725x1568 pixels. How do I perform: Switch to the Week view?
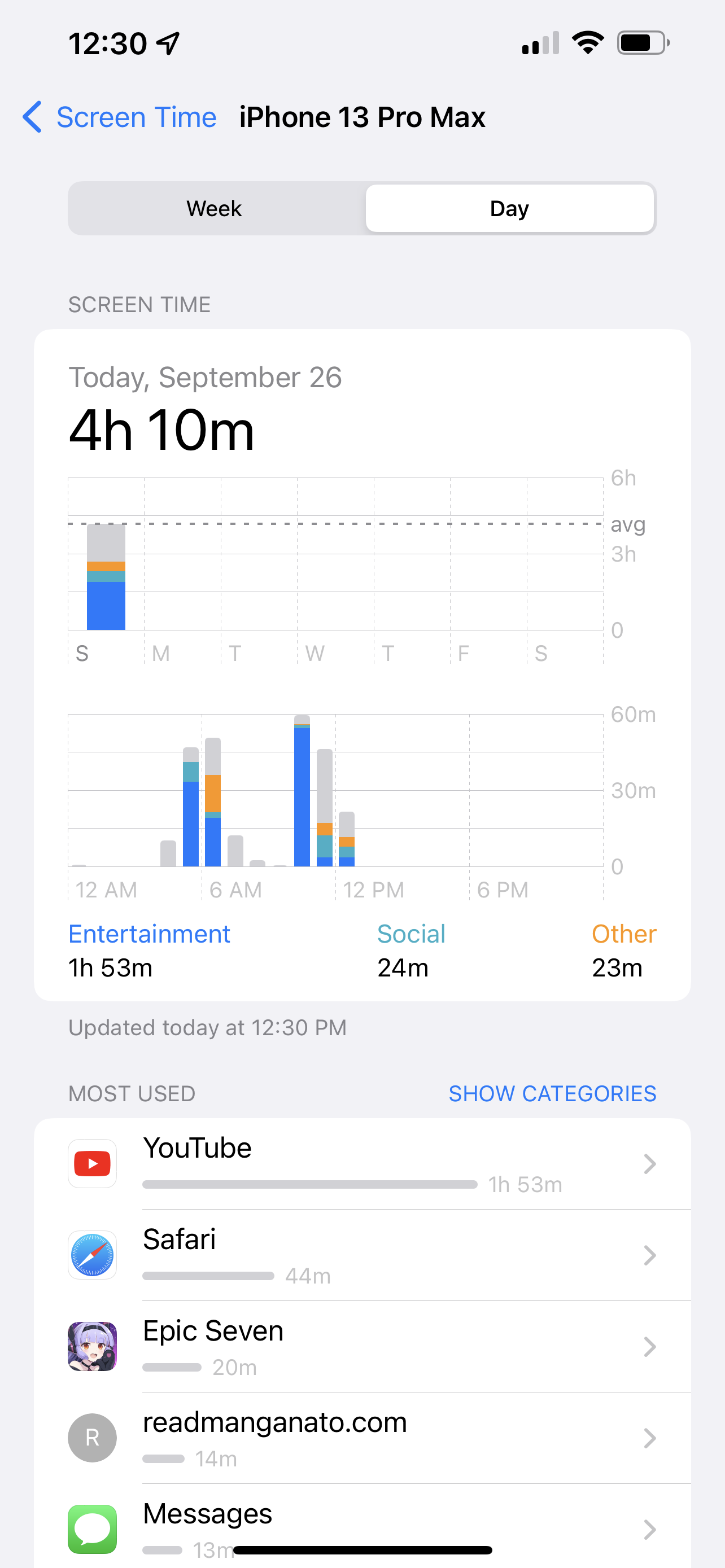coord(214,208)
